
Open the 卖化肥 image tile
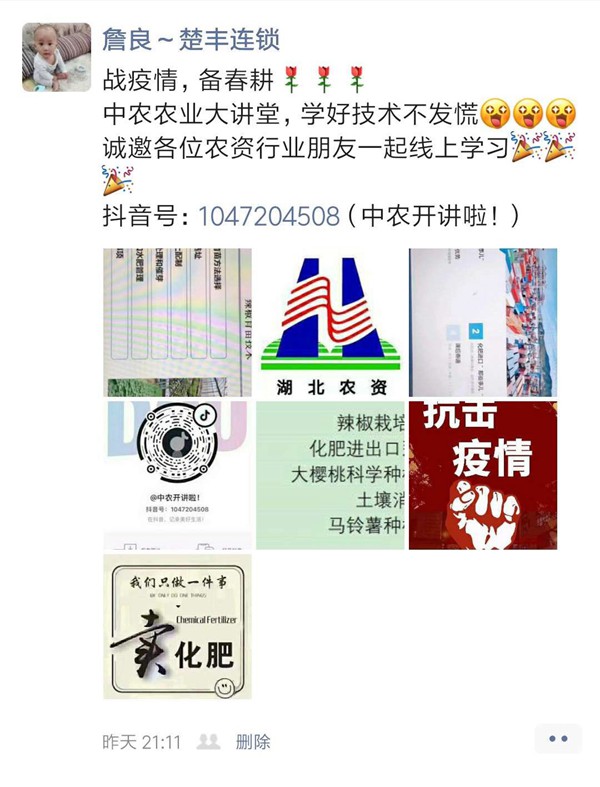coord(177,627)
